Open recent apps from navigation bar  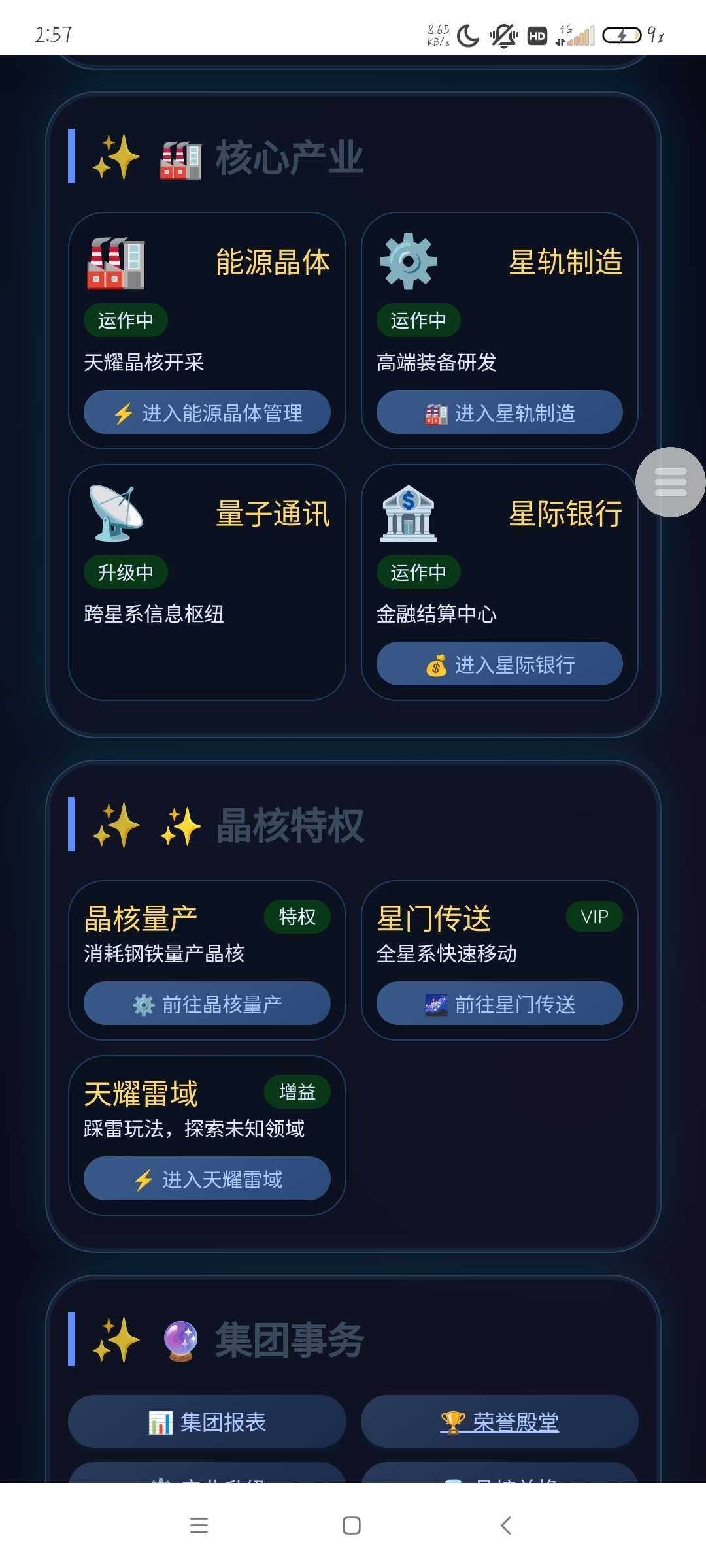[199, 1526]
